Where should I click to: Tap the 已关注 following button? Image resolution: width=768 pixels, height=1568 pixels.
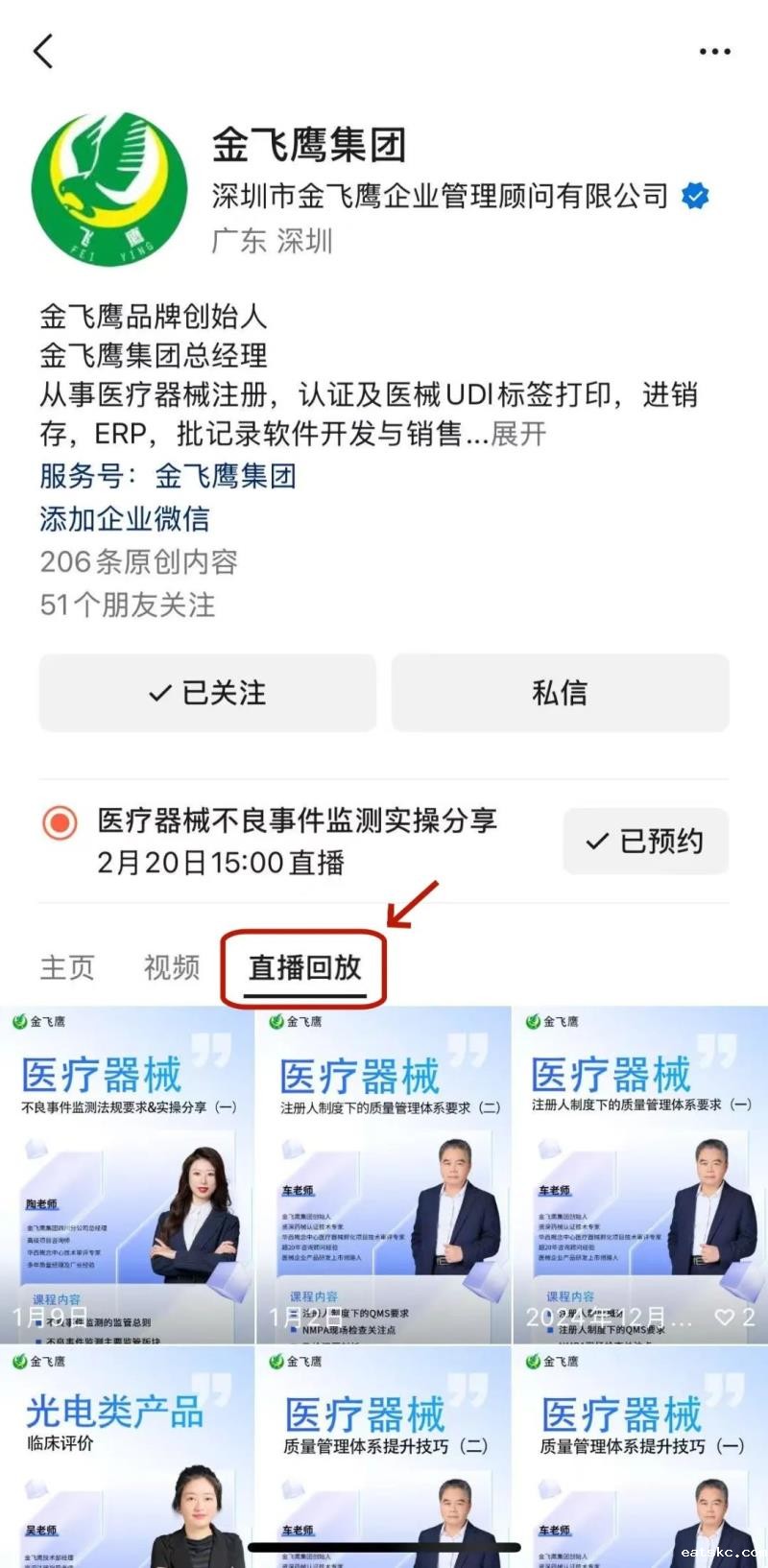pos(207,693)
